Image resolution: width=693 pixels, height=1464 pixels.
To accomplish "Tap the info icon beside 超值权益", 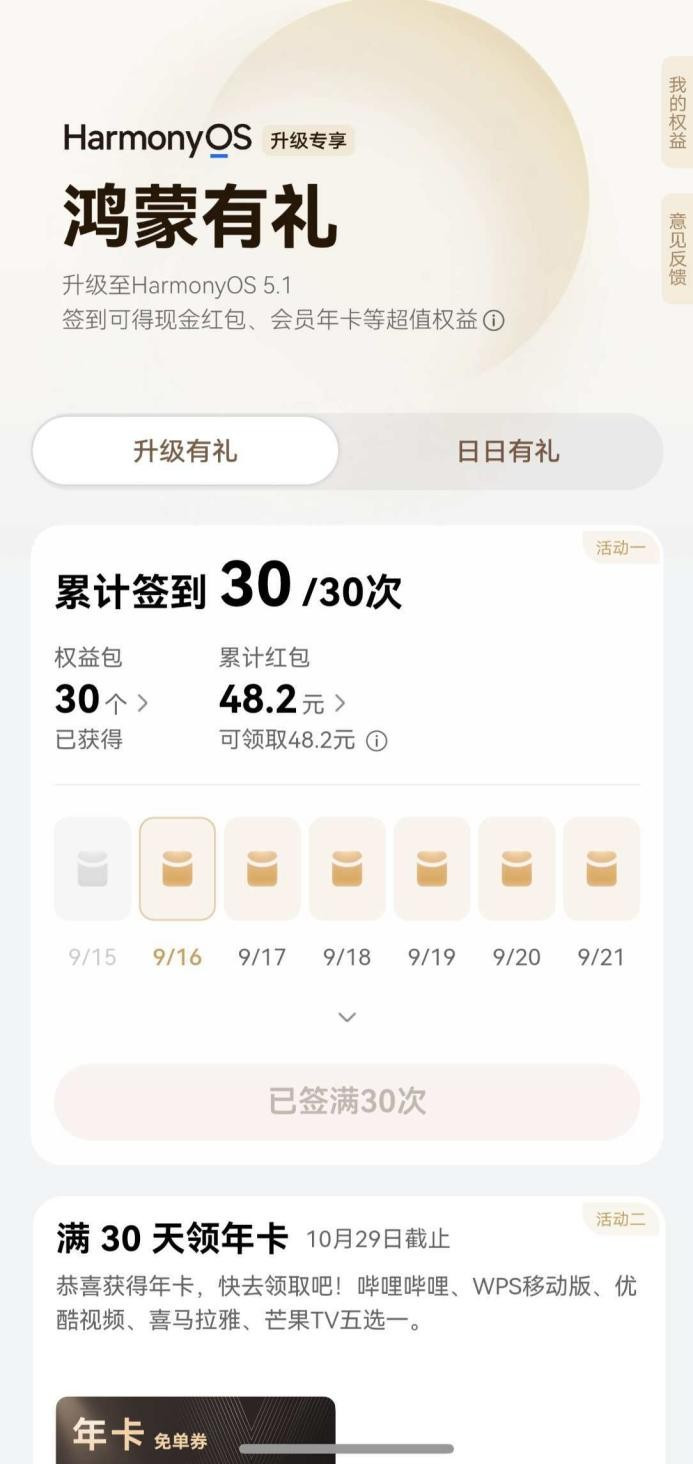I will (494, 321).
